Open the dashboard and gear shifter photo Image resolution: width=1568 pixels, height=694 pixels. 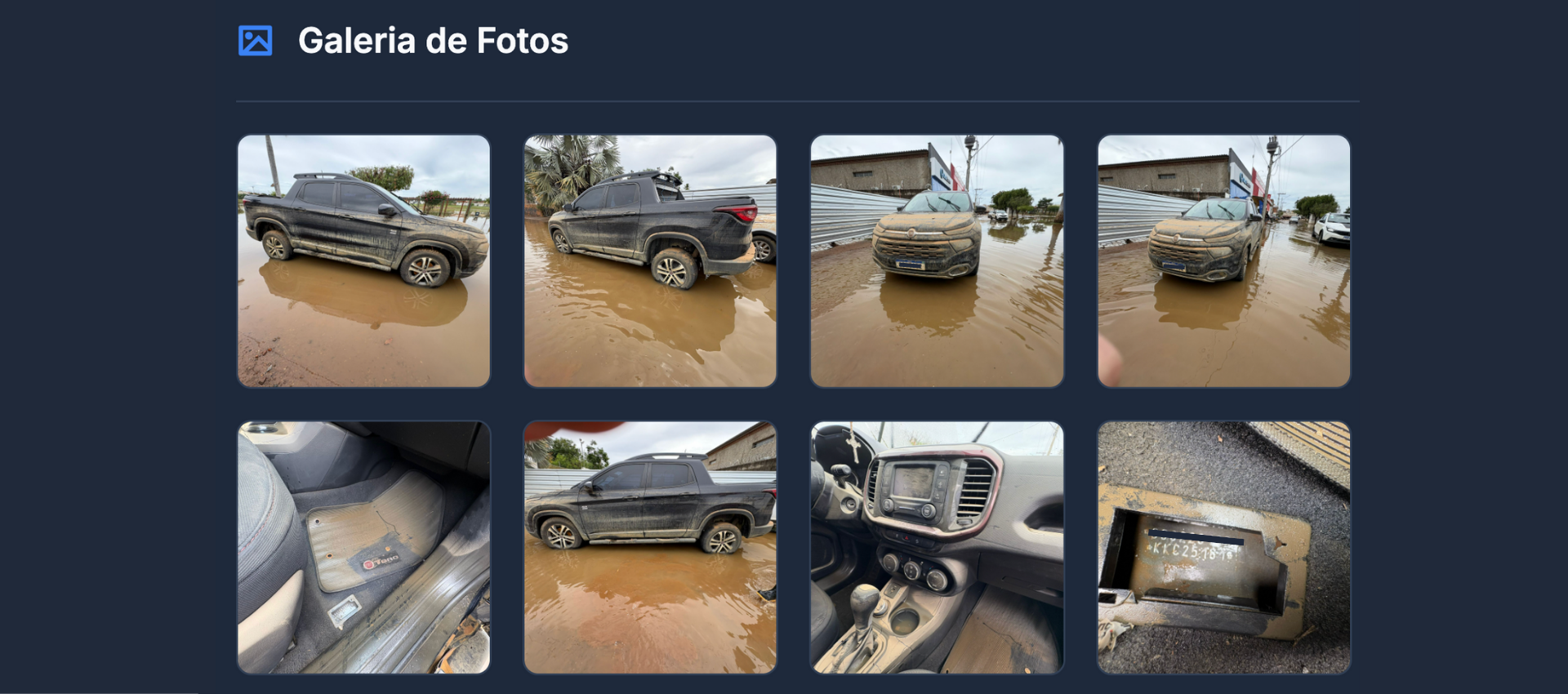tap(937, 547)
